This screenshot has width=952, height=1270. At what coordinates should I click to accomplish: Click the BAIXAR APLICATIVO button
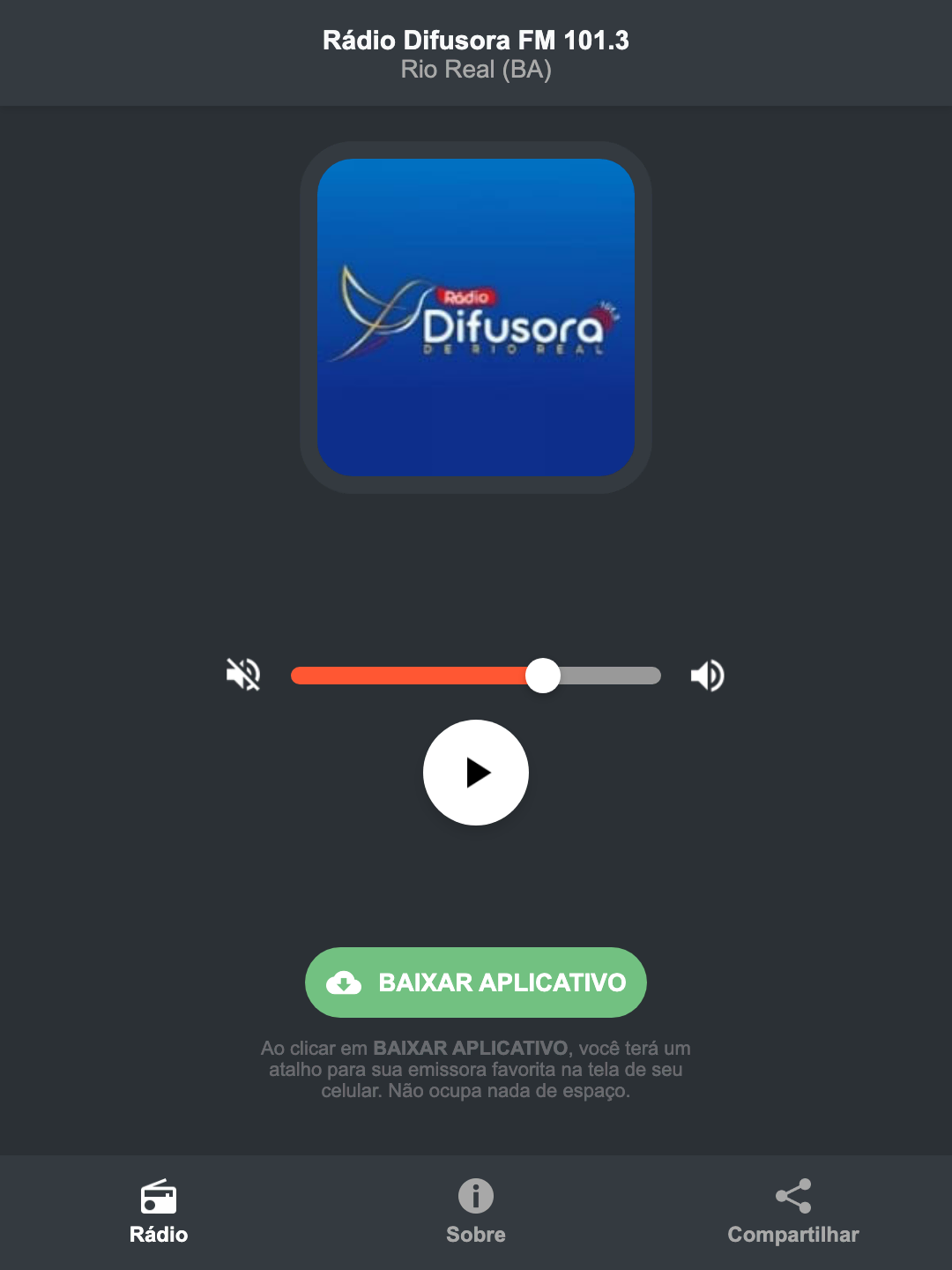click(x=476, y=982)
